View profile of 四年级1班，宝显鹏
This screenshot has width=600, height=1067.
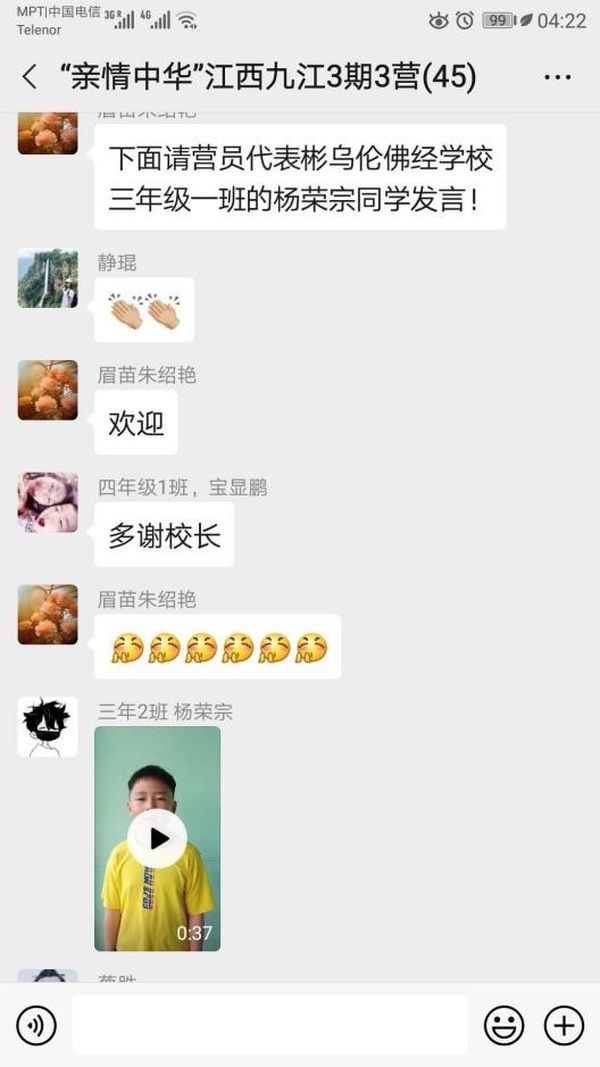click(47, 502)
